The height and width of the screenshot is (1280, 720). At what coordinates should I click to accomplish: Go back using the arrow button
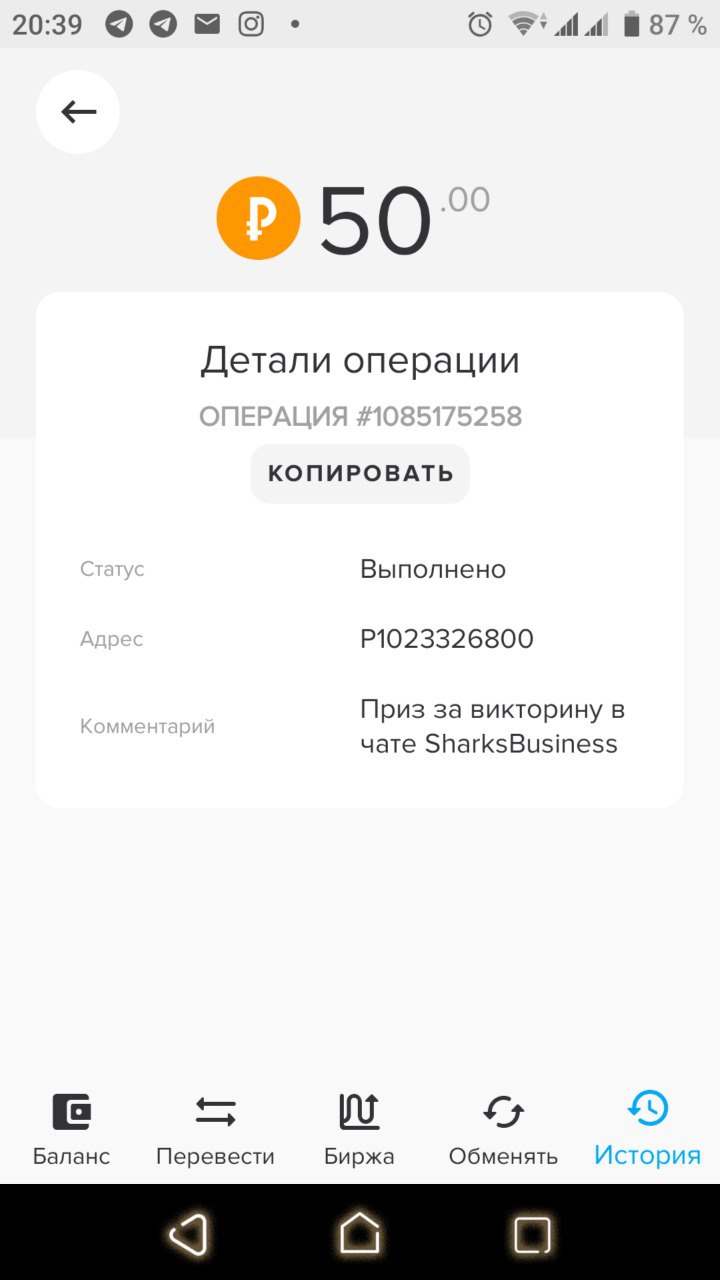[78, 112]
